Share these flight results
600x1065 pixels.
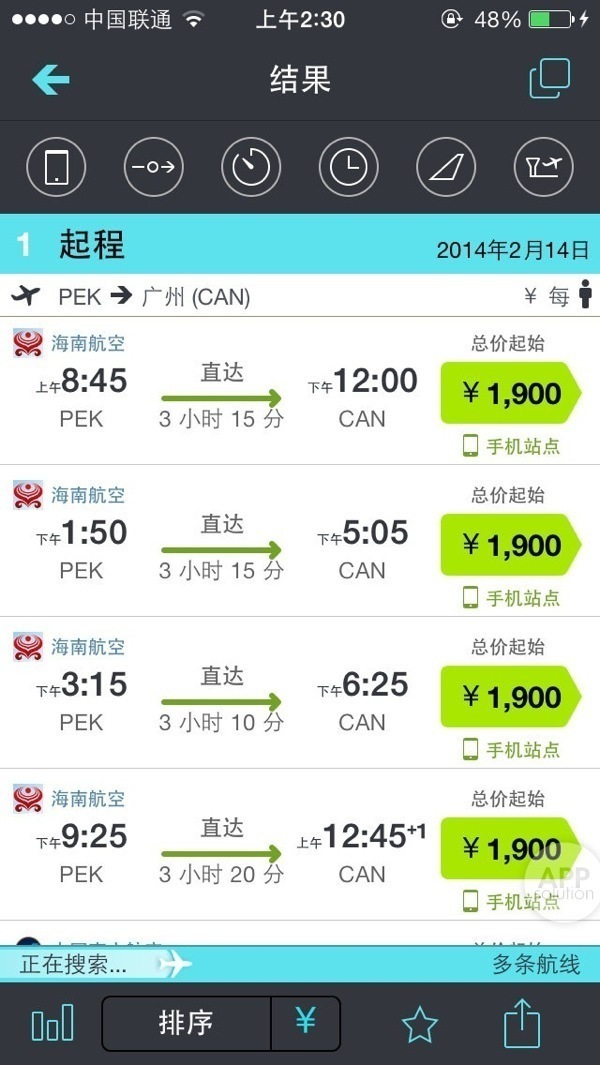(522, 1023)
